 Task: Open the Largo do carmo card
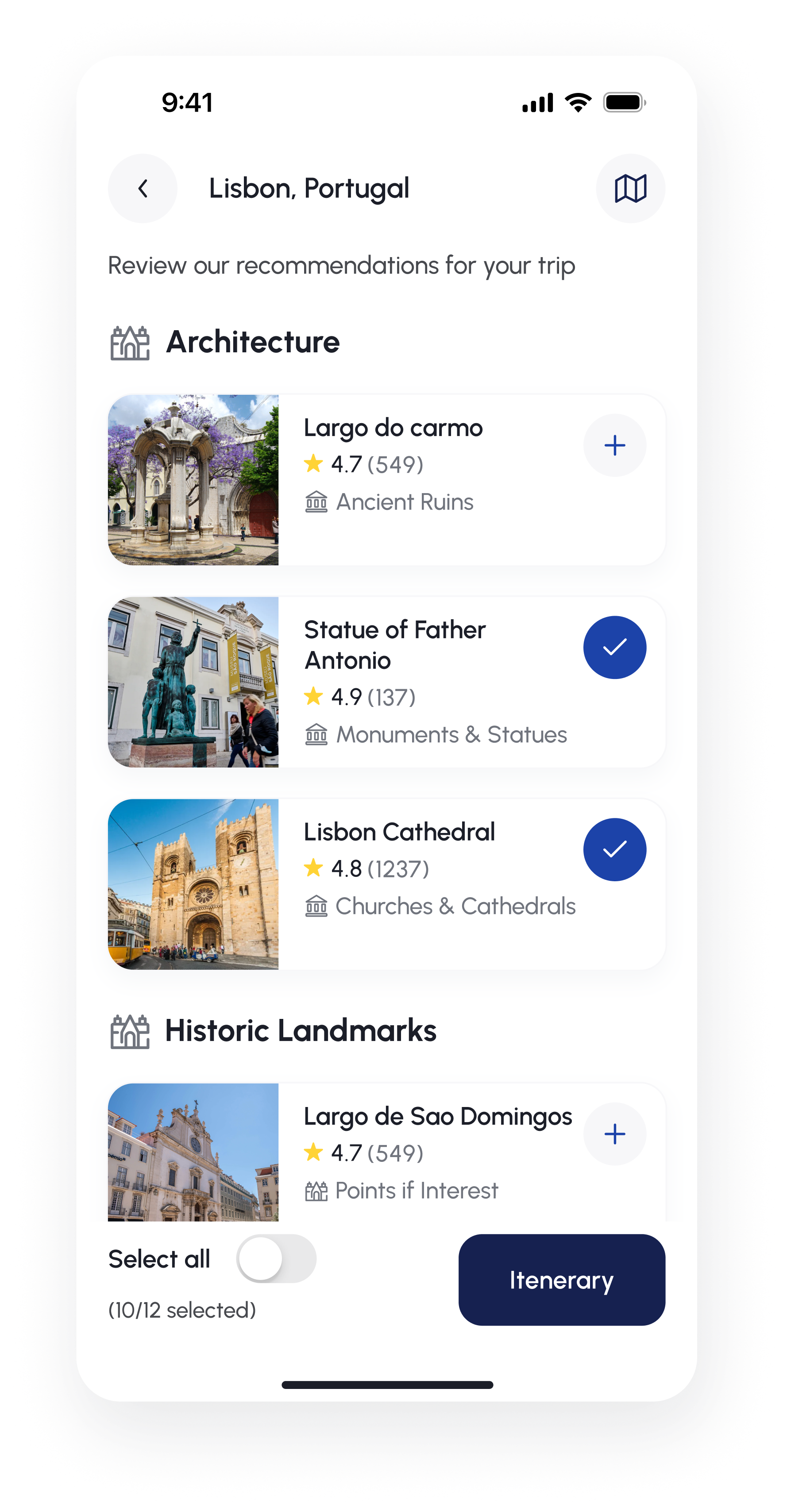point(387,479)
